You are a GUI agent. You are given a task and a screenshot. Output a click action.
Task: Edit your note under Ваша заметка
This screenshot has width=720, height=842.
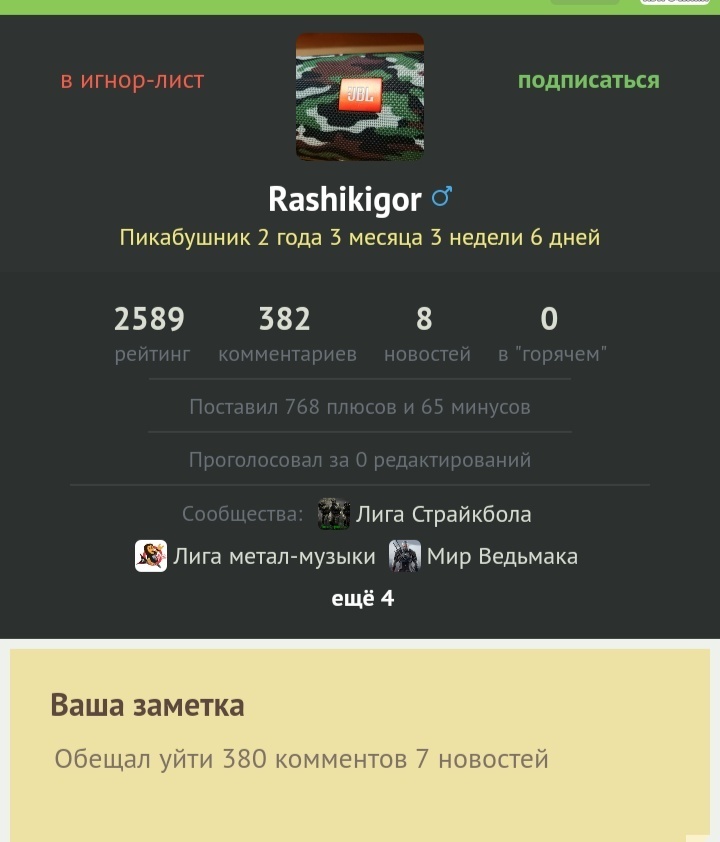click(x=301, y=759)
